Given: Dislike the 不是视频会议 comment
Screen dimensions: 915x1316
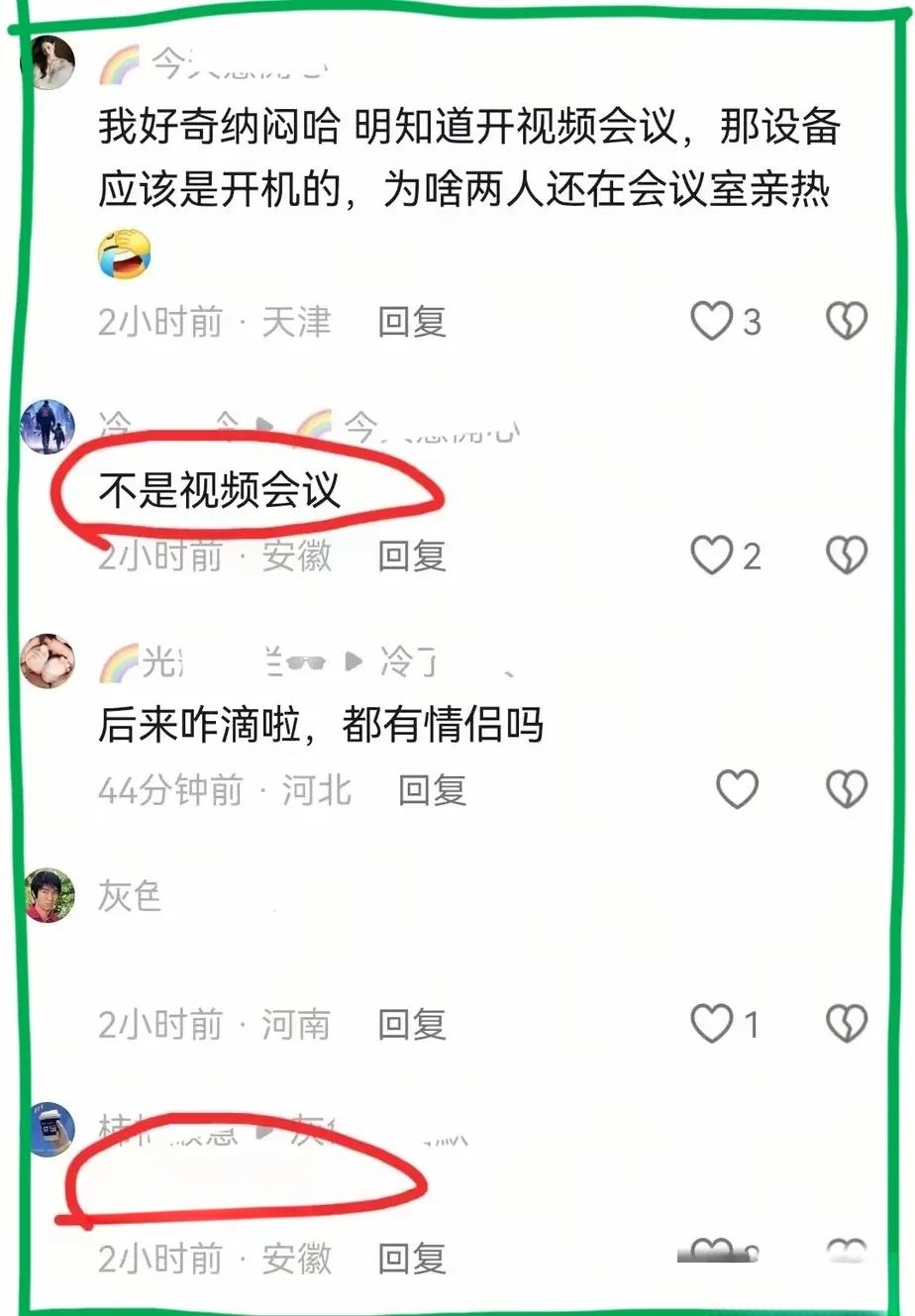Looking at the screenshot, I should point(847,556).
